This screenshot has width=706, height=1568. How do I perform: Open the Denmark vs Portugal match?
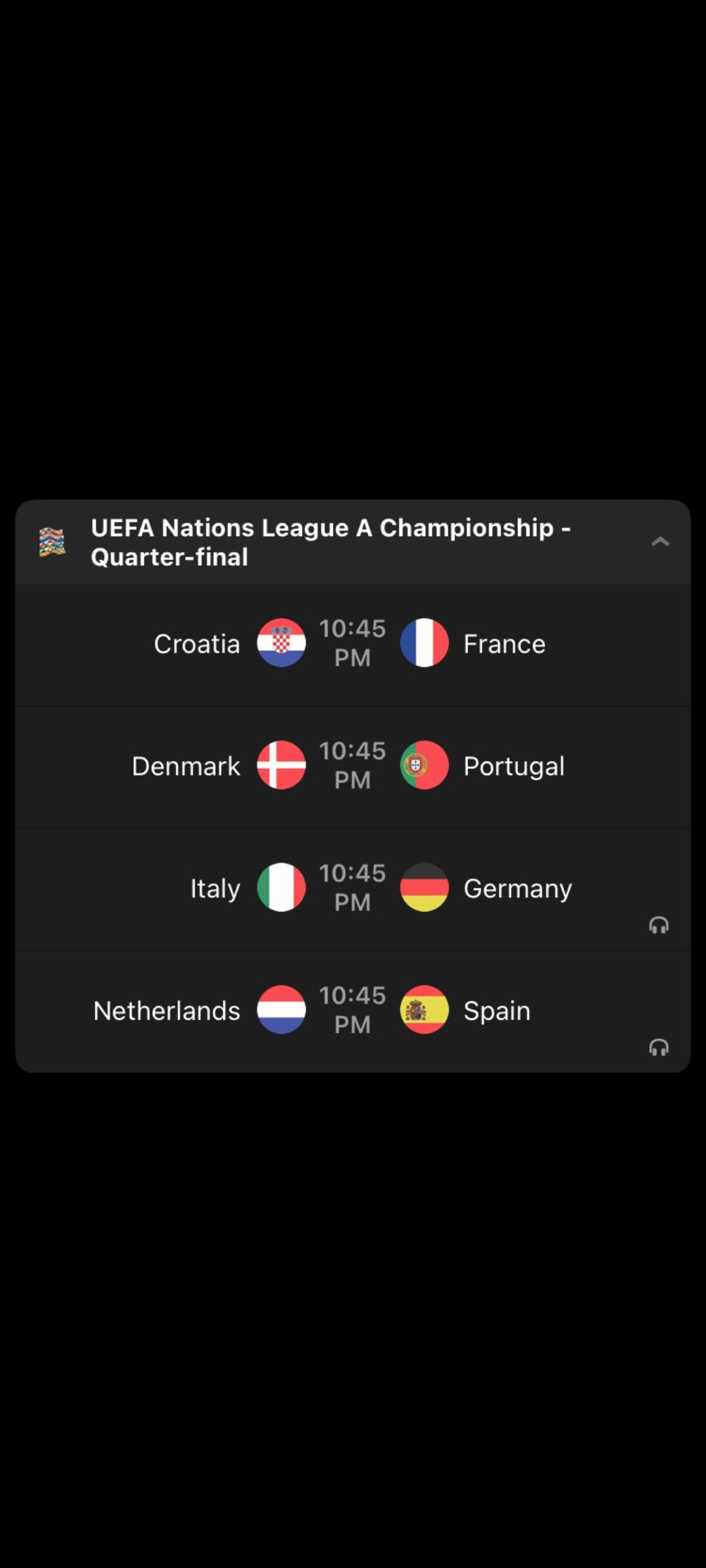click(353, 767)
